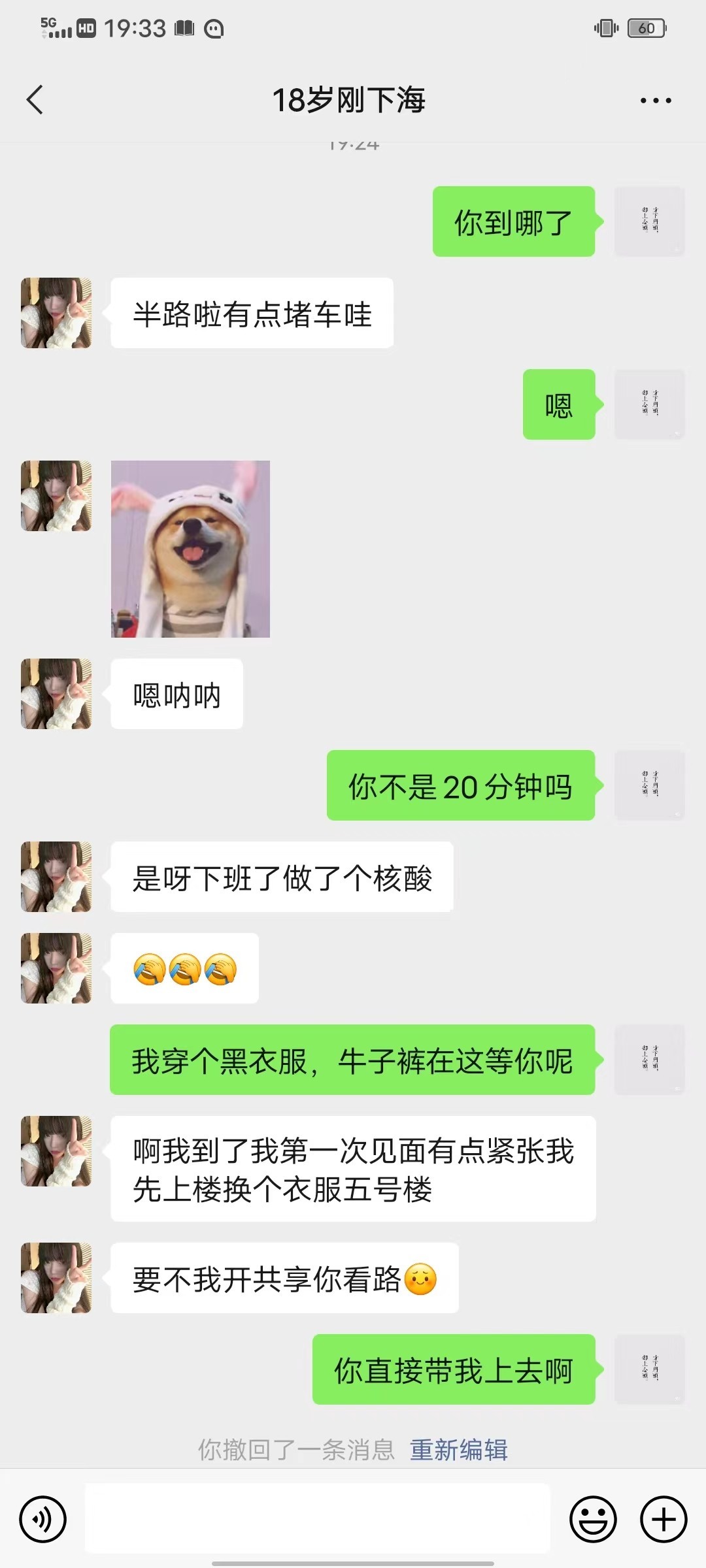The width and height of the screenshot is (706, 1568).
Task: Open the plus attachment menu
Action: [663, 1520]
